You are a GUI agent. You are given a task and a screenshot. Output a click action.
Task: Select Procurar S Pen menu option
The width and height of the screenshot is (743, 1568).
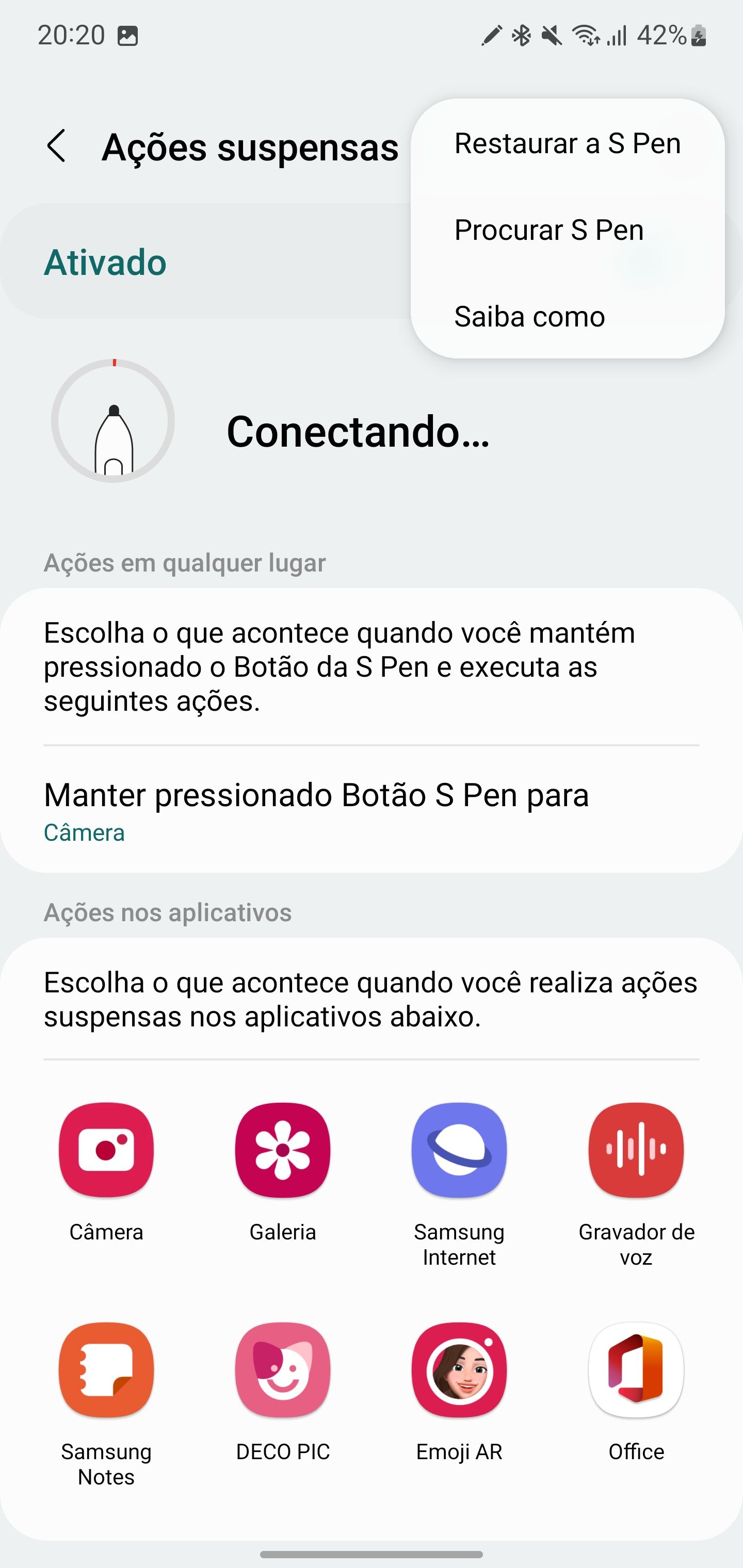pyautogui.click(x=548, y=230)
